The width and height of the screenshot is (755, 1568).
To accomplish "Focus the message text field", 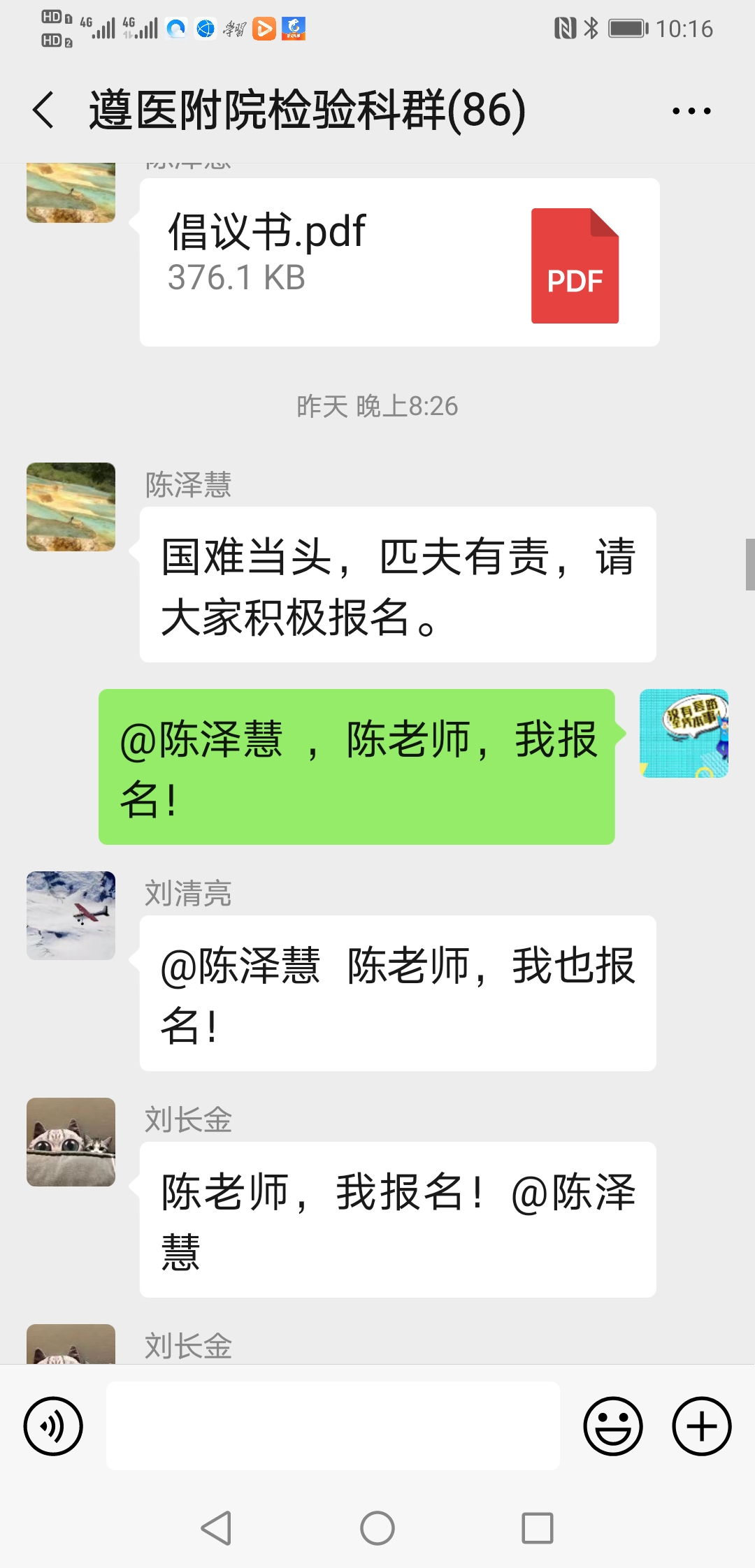I will tap(333, 1426).
